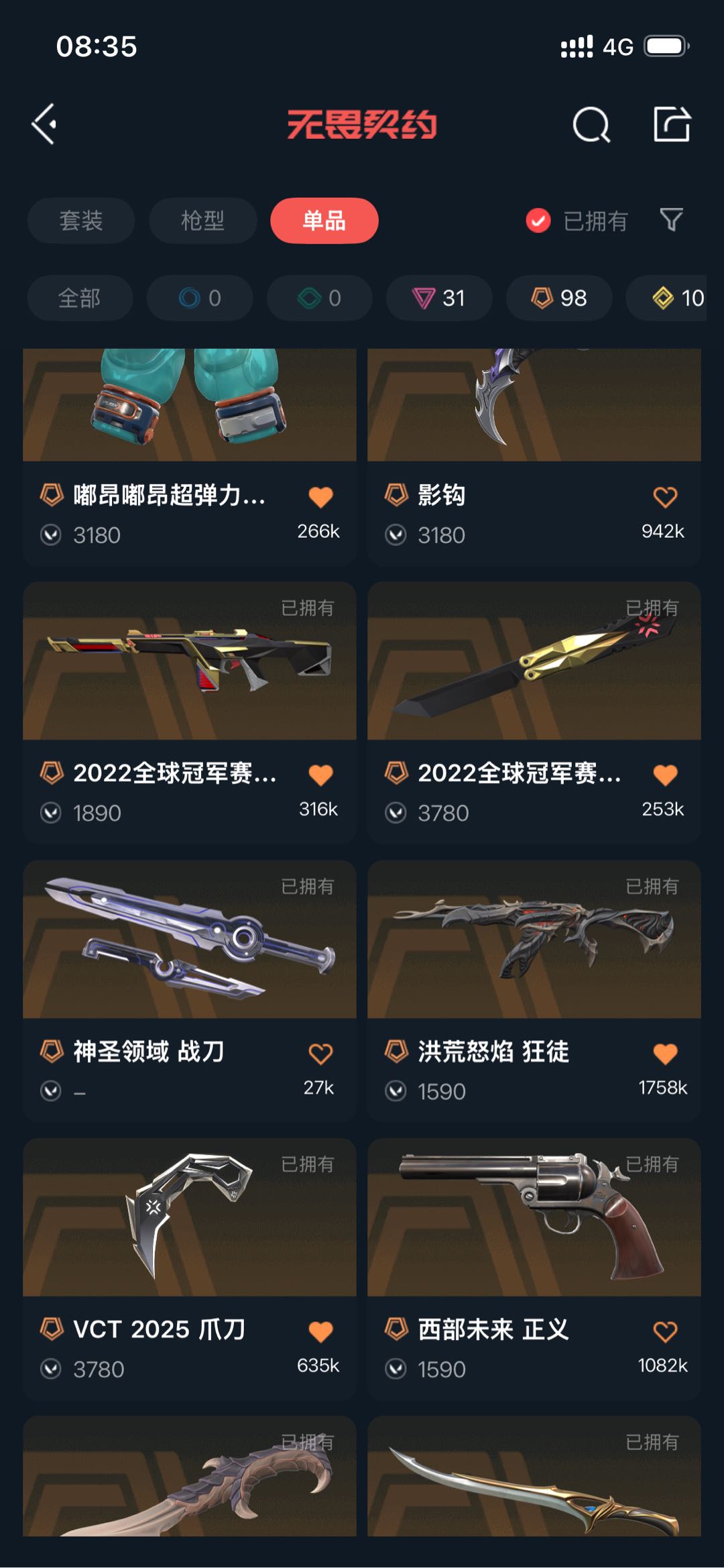Viewport: 724px width, 1568px height.
Task: Open the 神圣领域 战刀 card
Action: pos(190,991)
